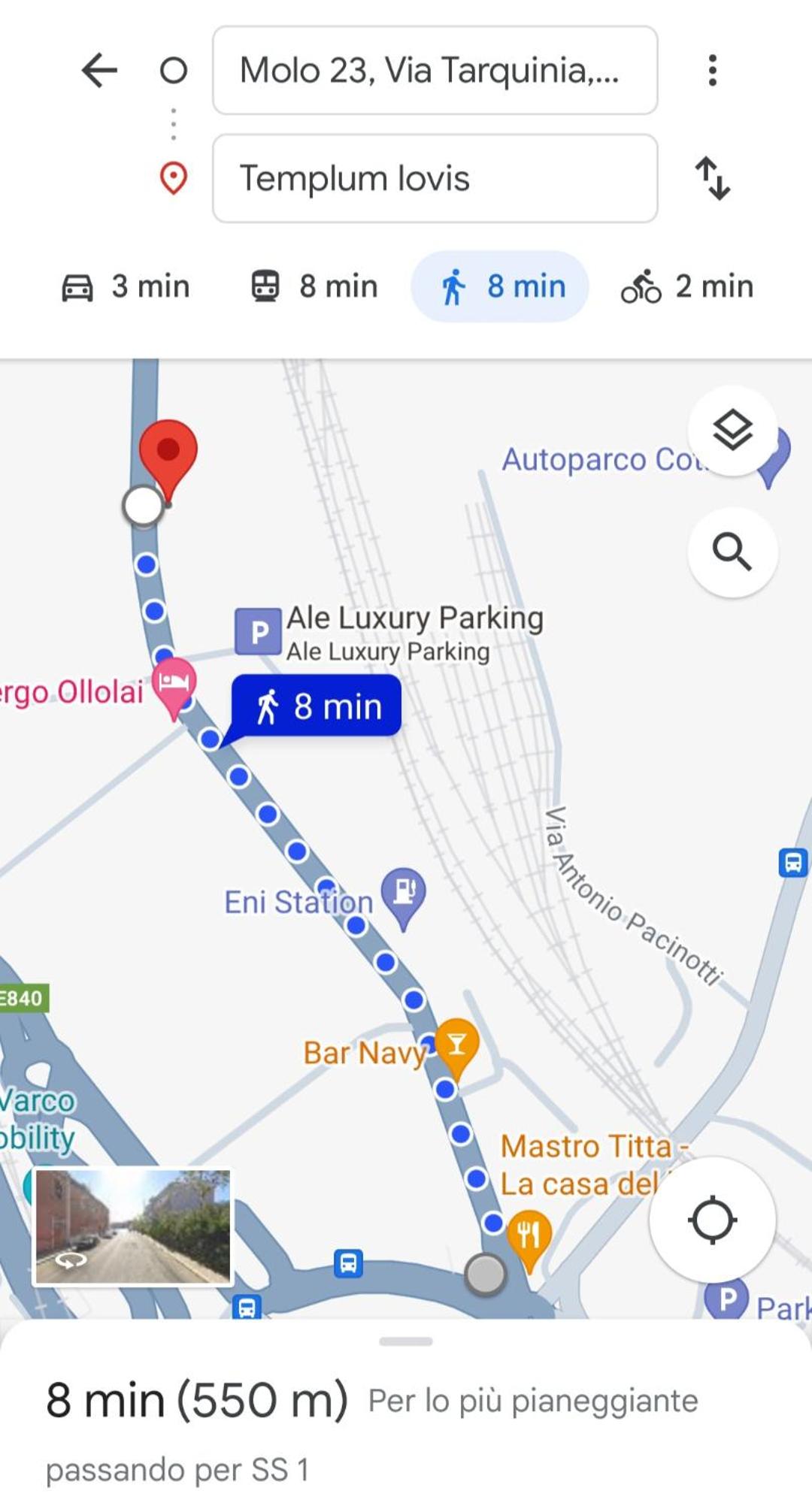The image size is (812, 1512).
Task: Center the map on my location
Action: coord(712,1220)
